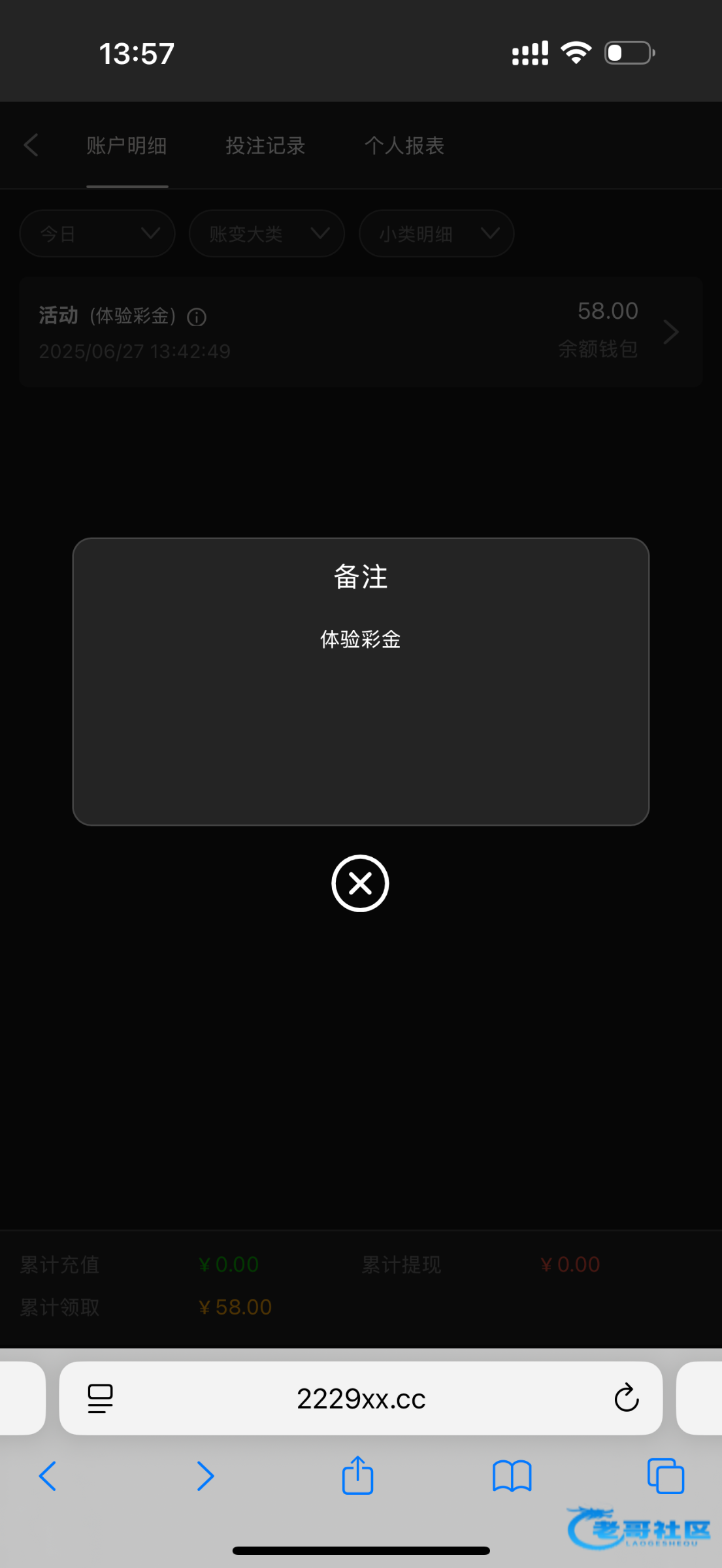
Task: Go back in Safari browser history
Action: coord(48,1476)
